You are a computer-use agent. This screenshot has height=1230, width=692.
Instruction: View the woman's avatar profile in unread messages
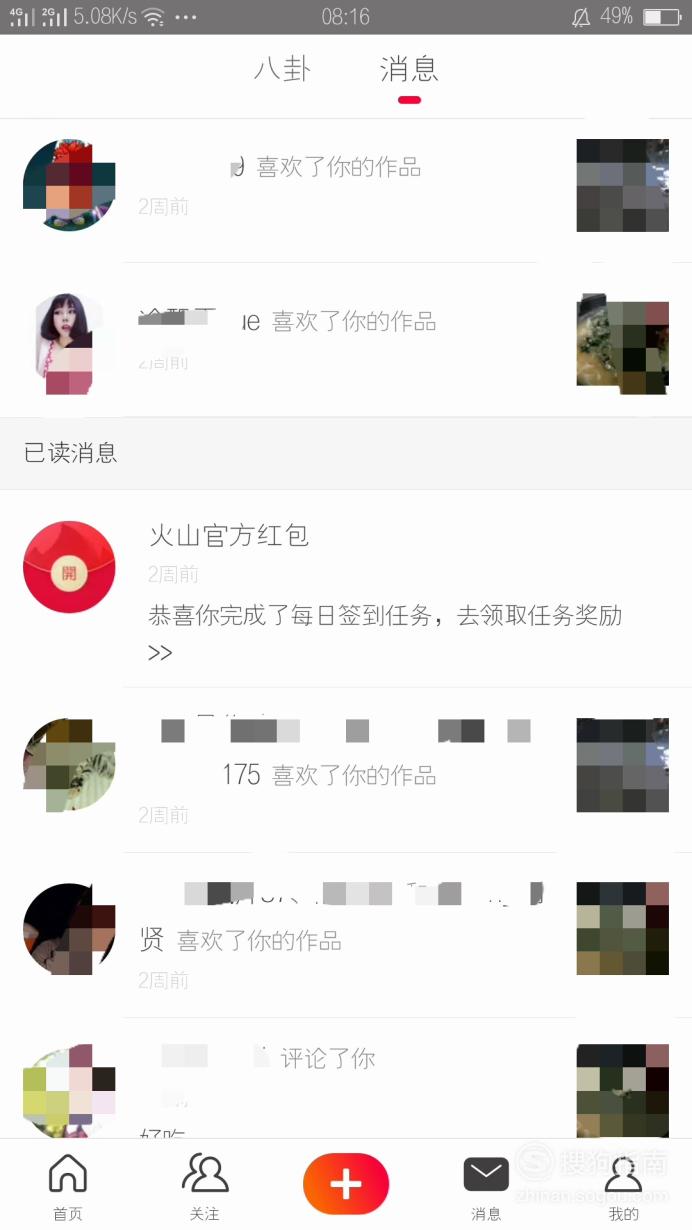(x=69, y=340)
